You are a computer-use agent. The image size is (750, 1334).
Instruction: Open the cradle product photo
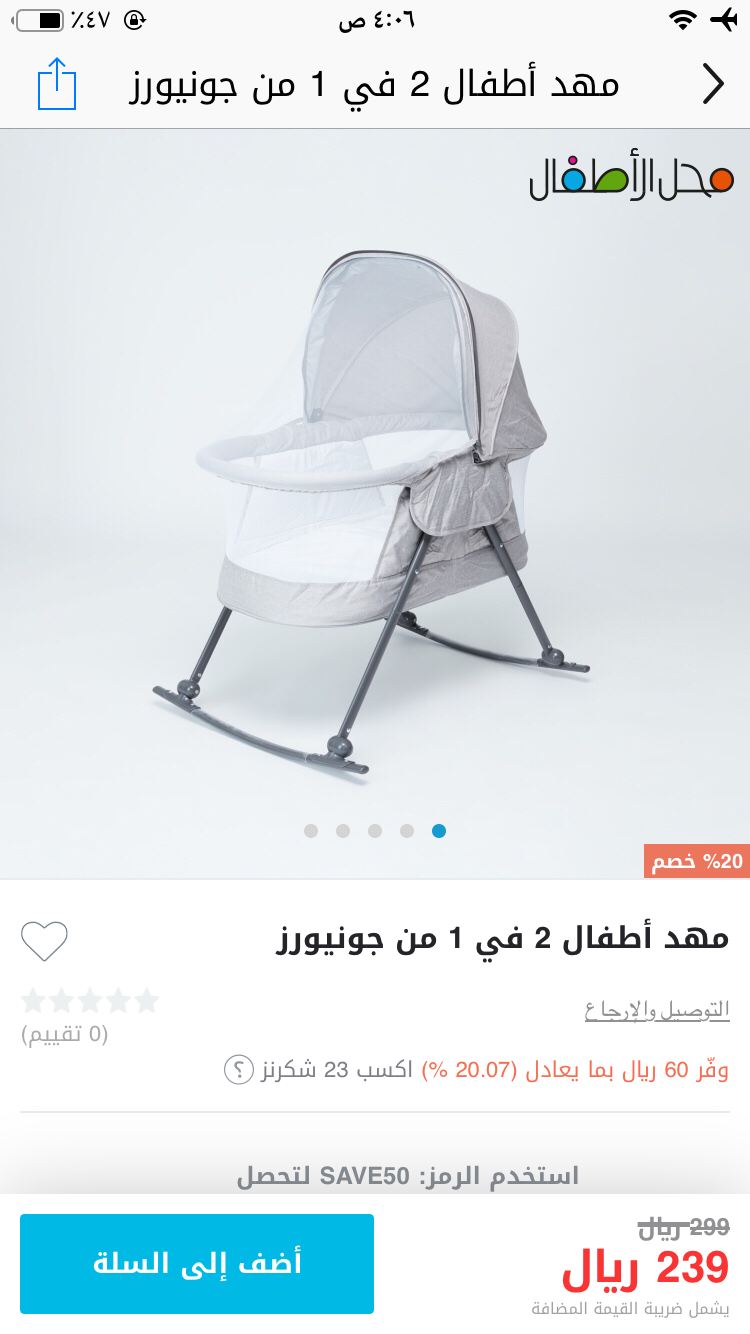pos(375,500)
